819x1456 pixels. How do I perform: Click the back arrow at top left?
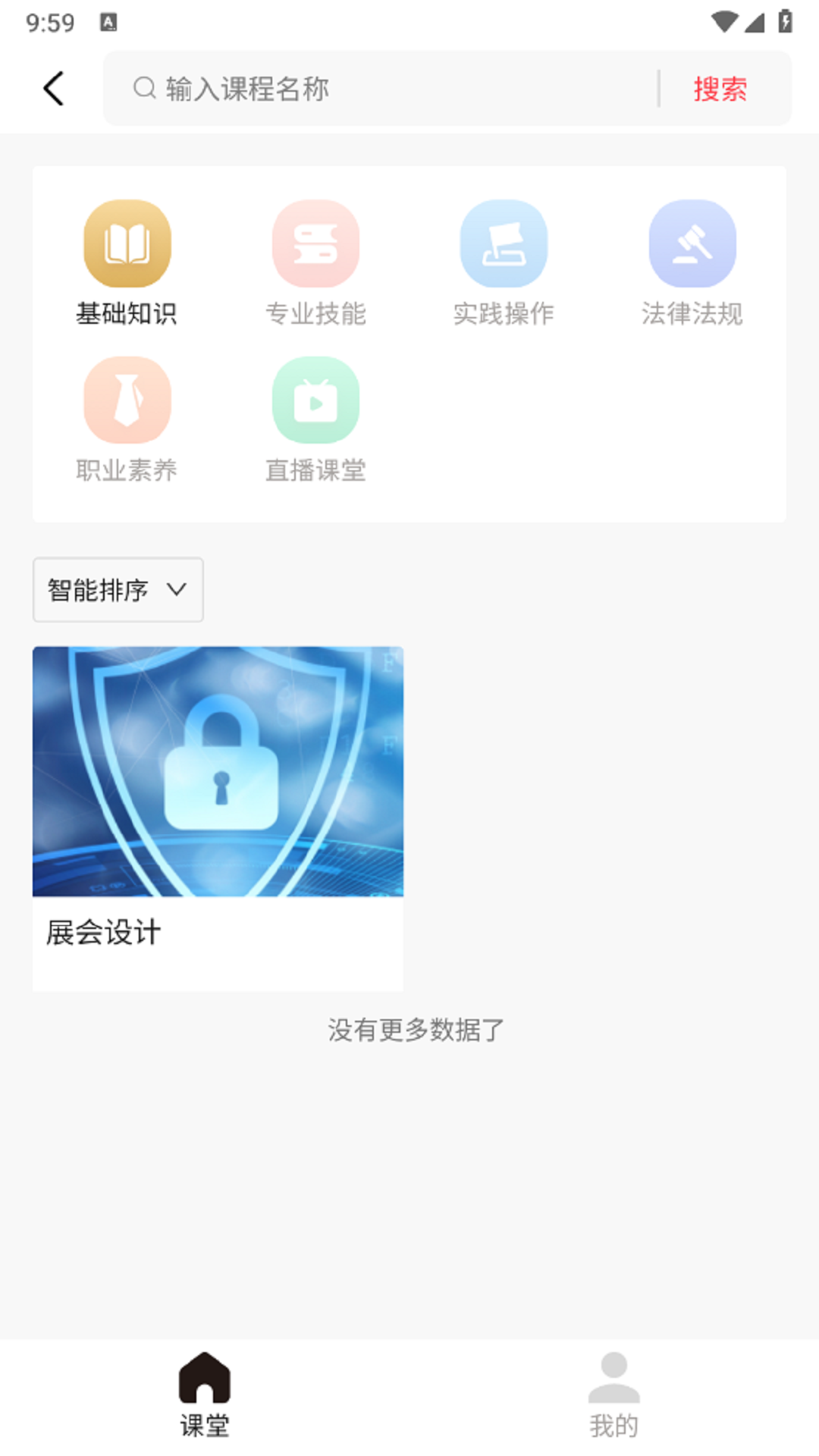[x=53, y=87]
